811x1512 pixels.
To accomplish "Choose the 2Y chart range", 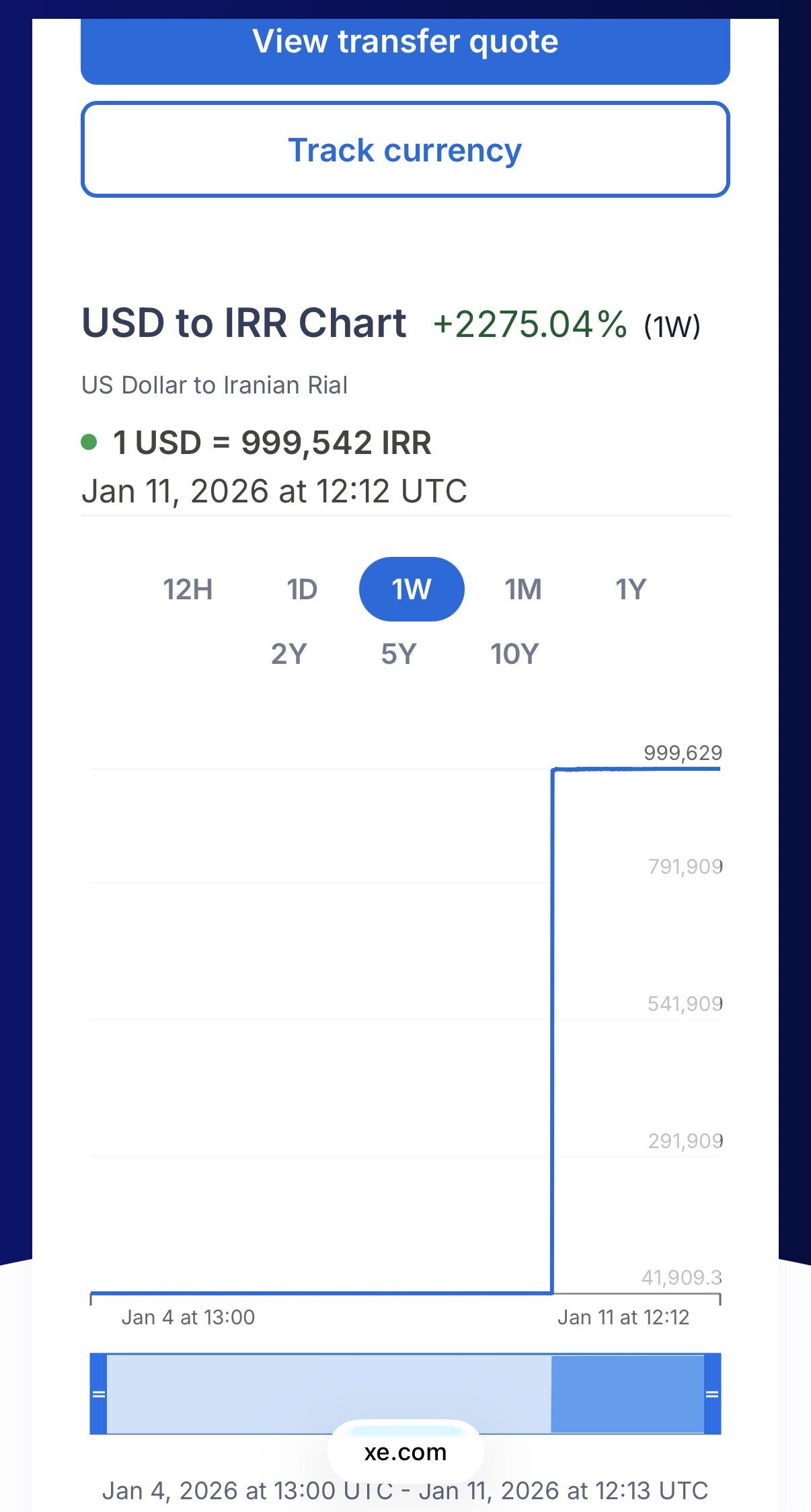I will pos(288,654).
